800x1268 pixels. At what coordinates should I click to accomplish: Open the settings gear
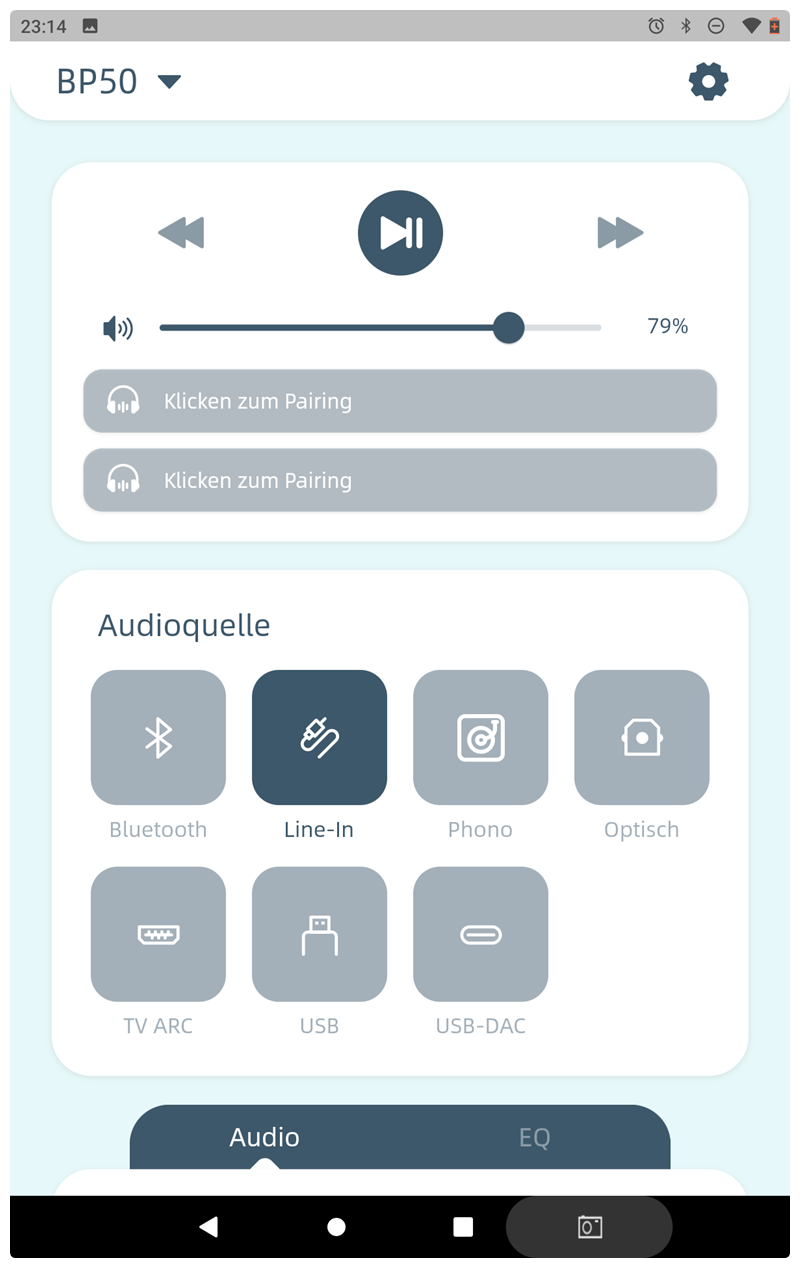tap(708, 81)
